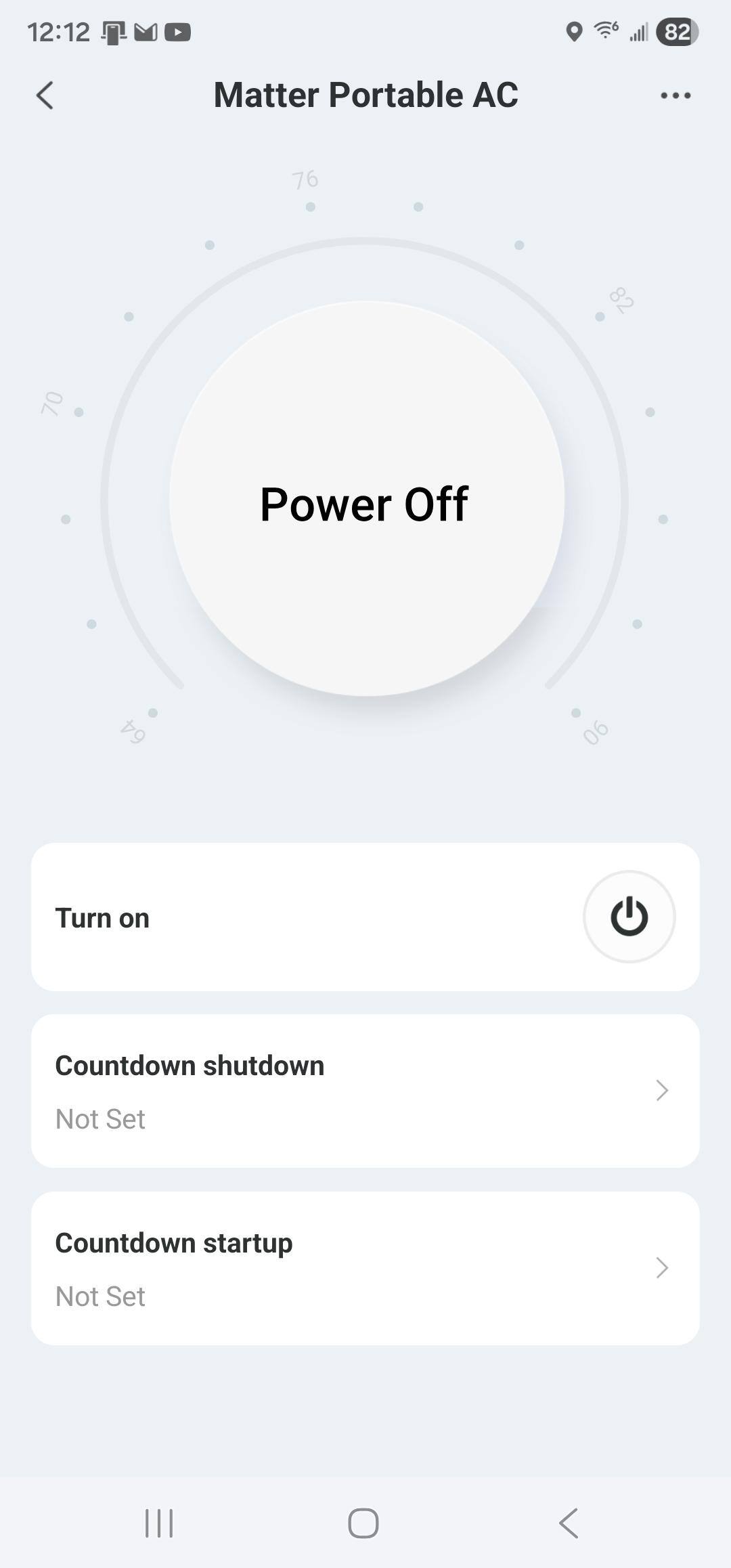Open Countdown startup settings

pos(365,1268)
